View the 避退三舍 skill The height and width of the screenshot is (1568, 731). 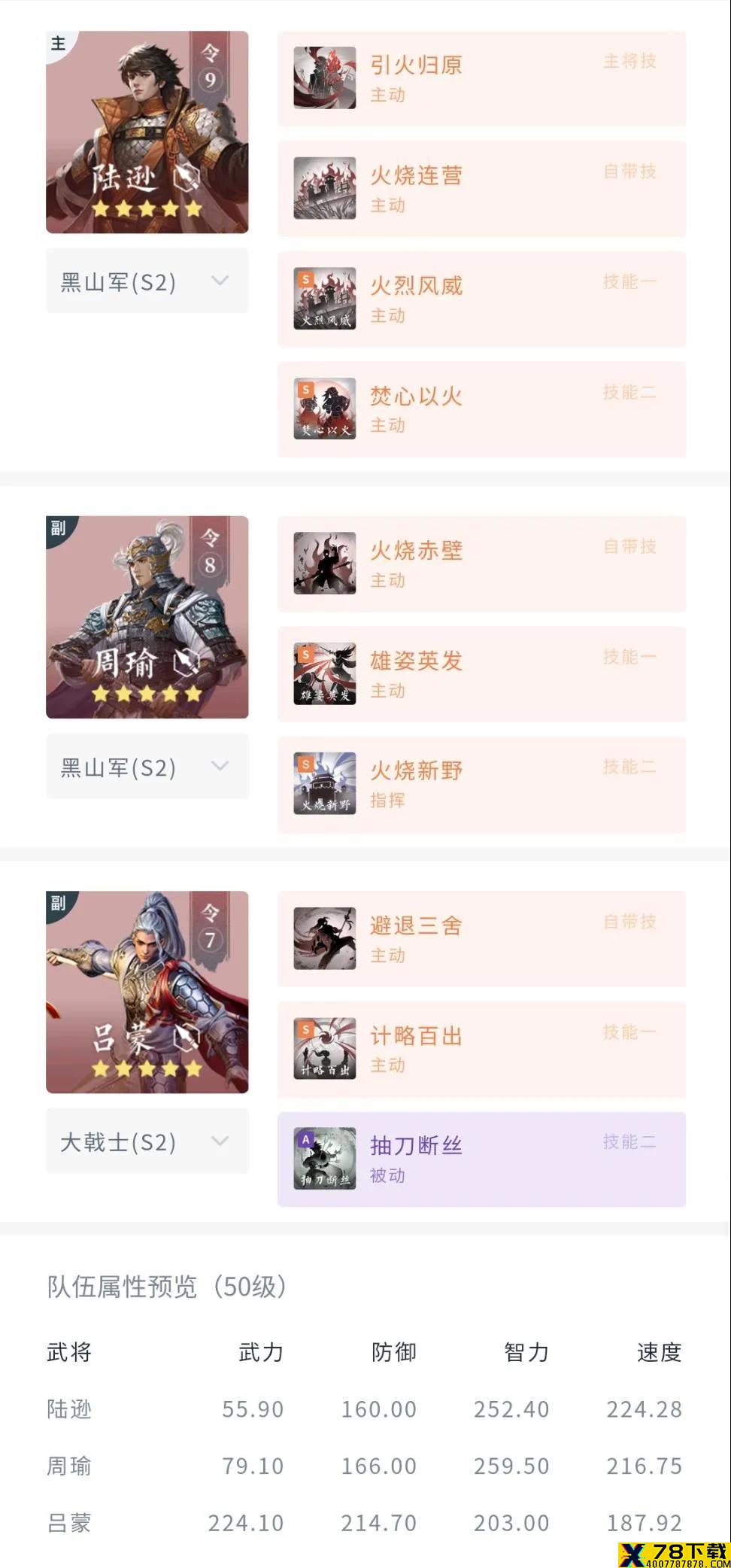tap(481, 939)
